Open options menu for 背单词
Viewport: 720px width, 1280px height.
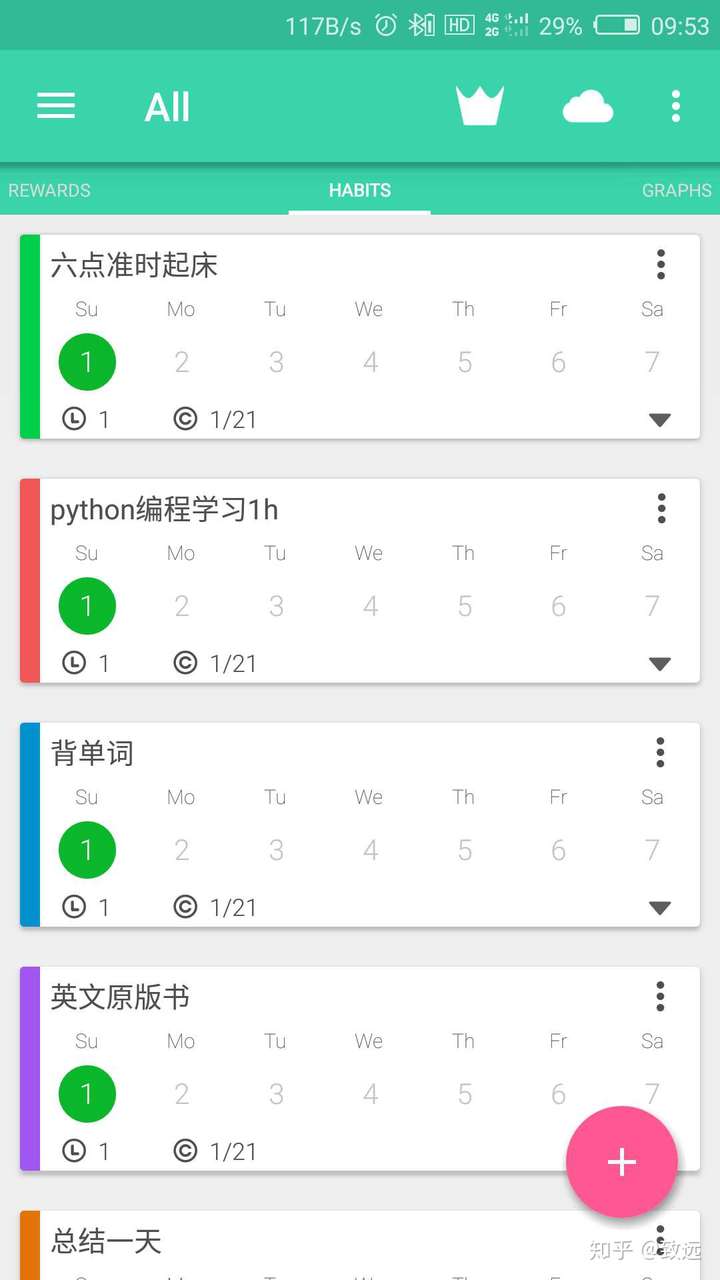661,752
